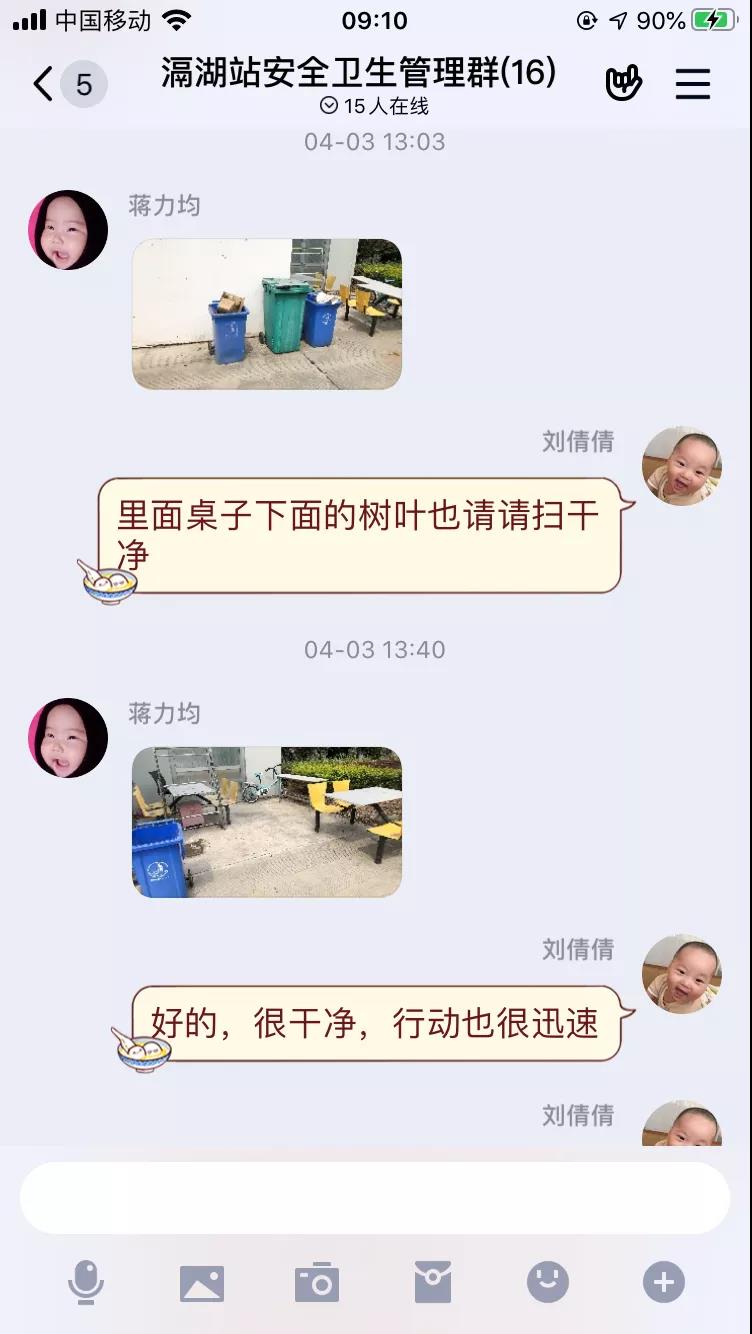Screen dimensions: 752x1334
Task: Open the photo gallery picker
Action: (x=202, y=1283)
